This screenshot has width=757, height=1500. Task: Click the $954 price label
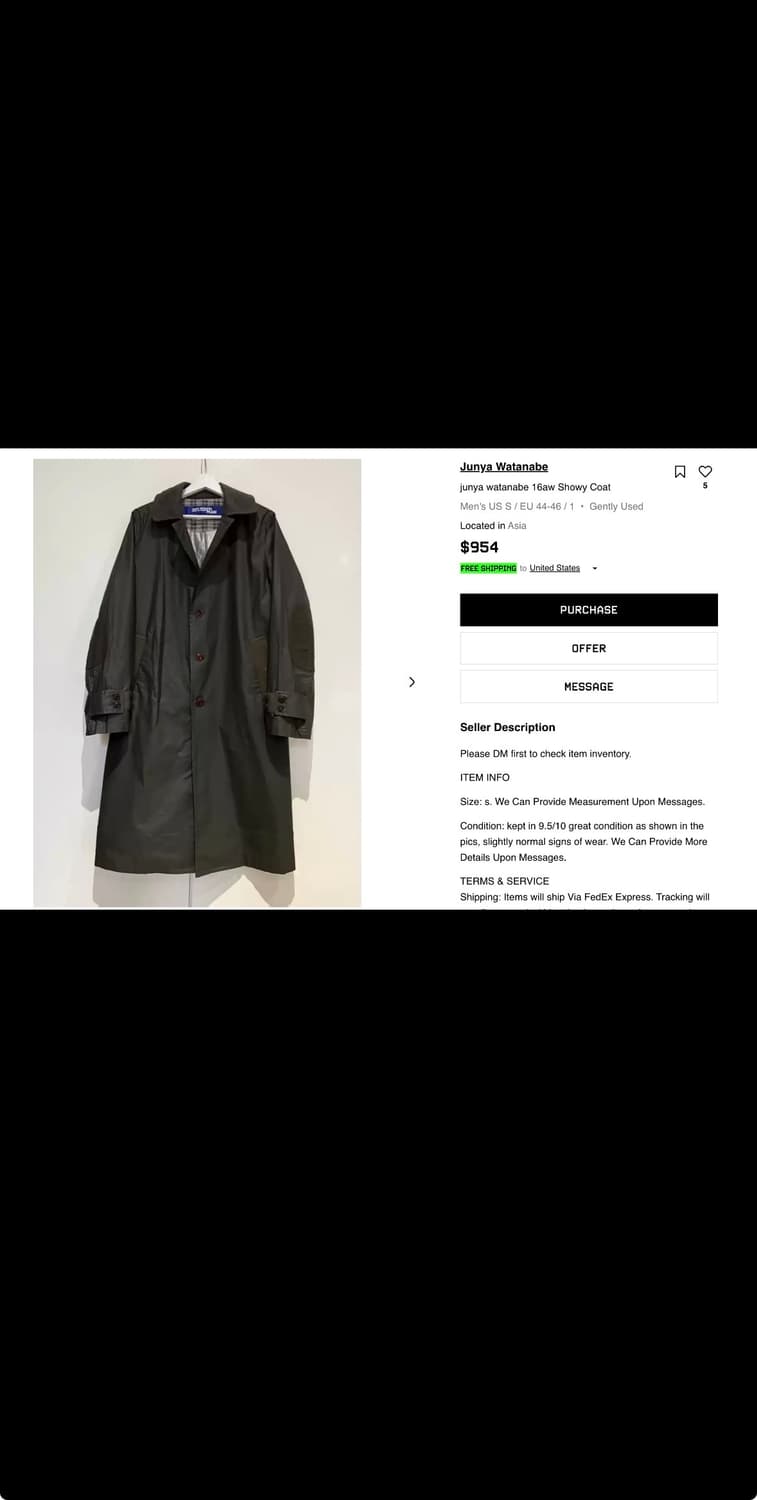[x=479, y=547]
